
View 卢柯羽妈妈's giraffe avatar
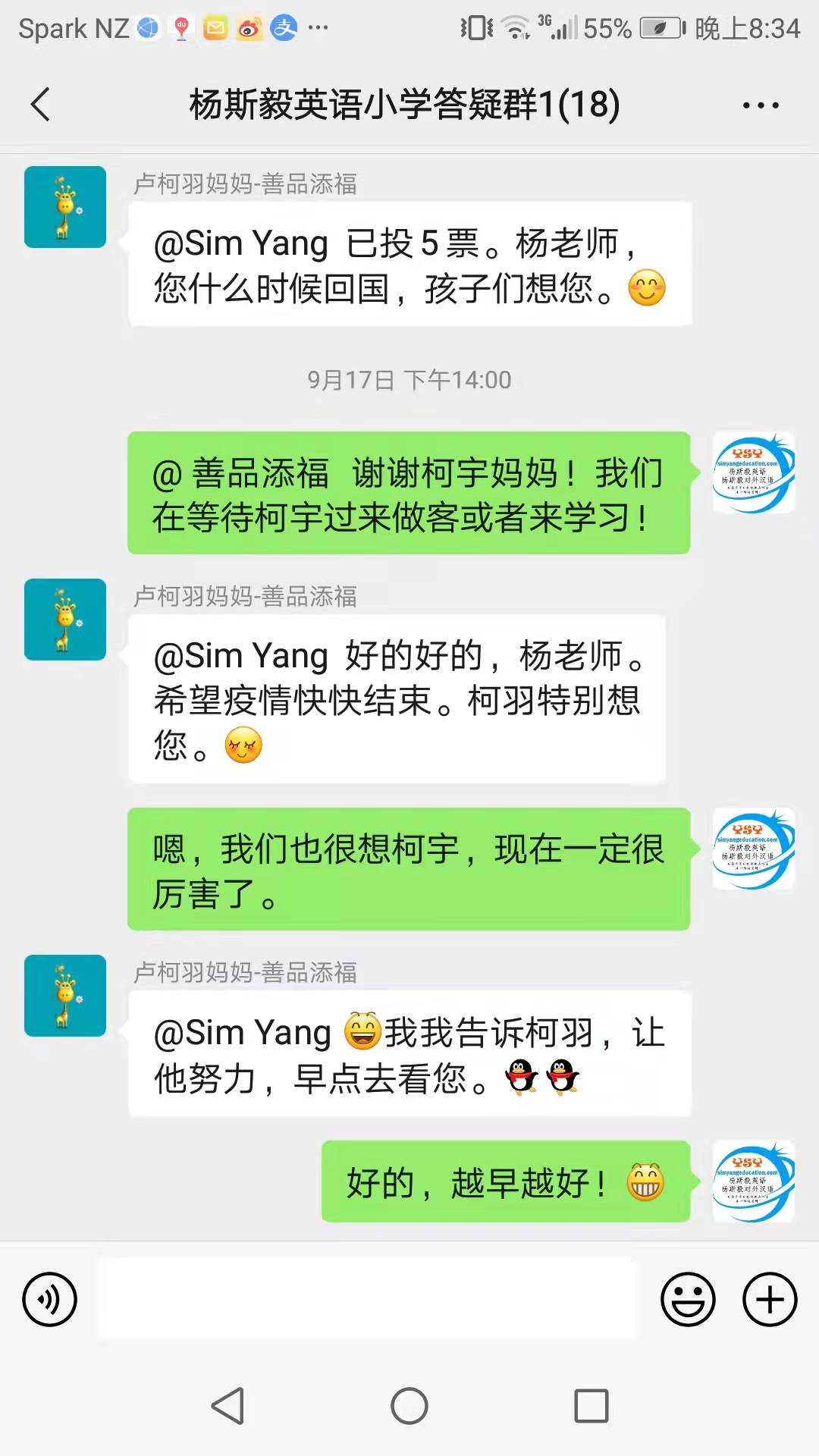click(64, 207)
